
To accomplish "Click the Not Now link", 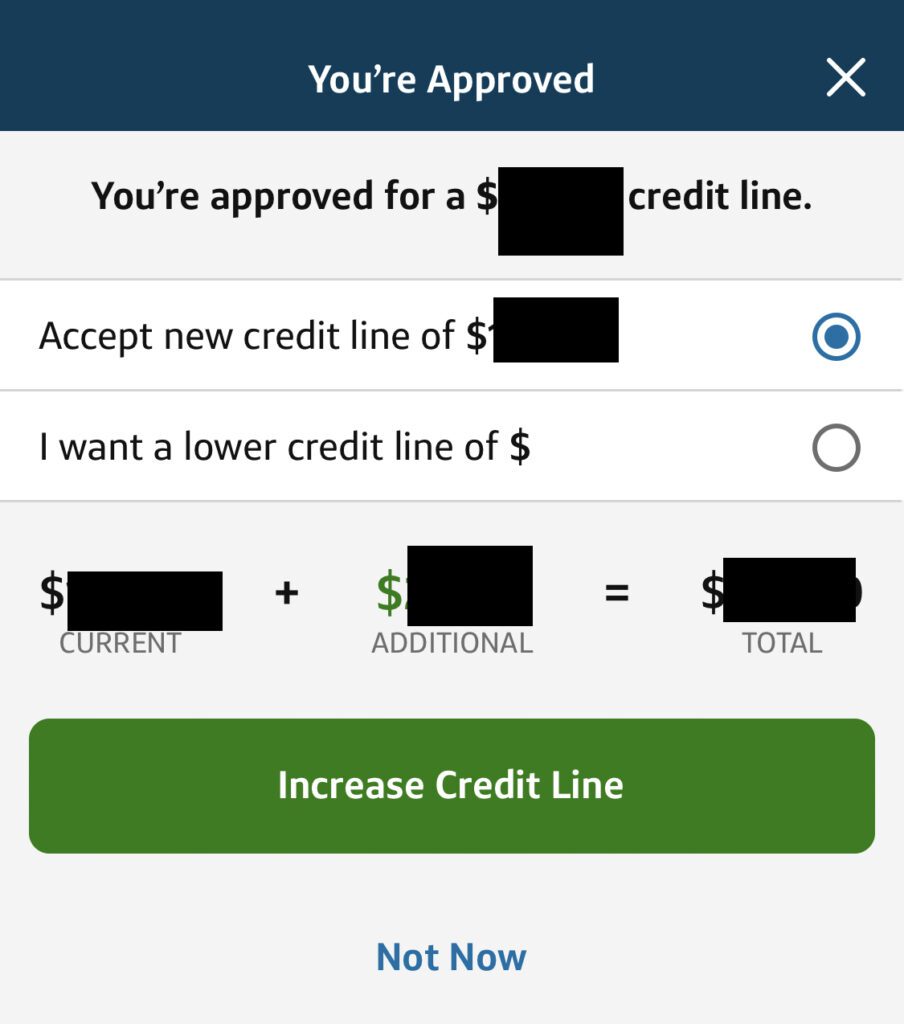I will point(451,957).
